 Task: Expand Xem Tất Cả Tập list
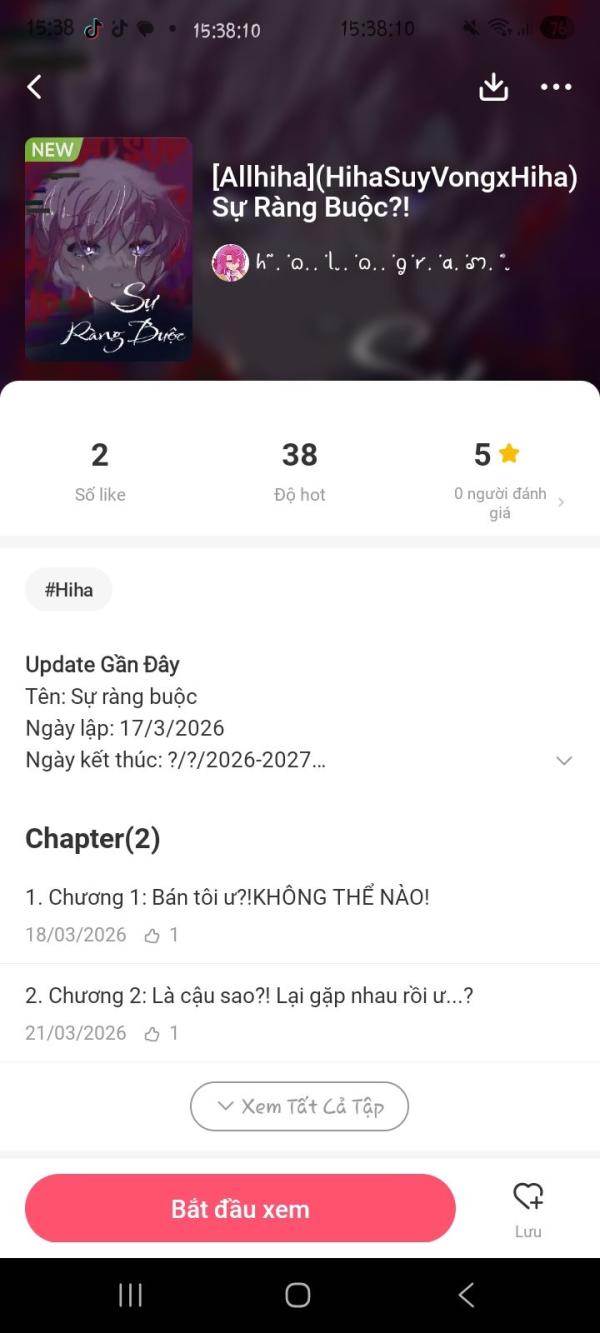pyautogui.click(x=299, y=1106)
